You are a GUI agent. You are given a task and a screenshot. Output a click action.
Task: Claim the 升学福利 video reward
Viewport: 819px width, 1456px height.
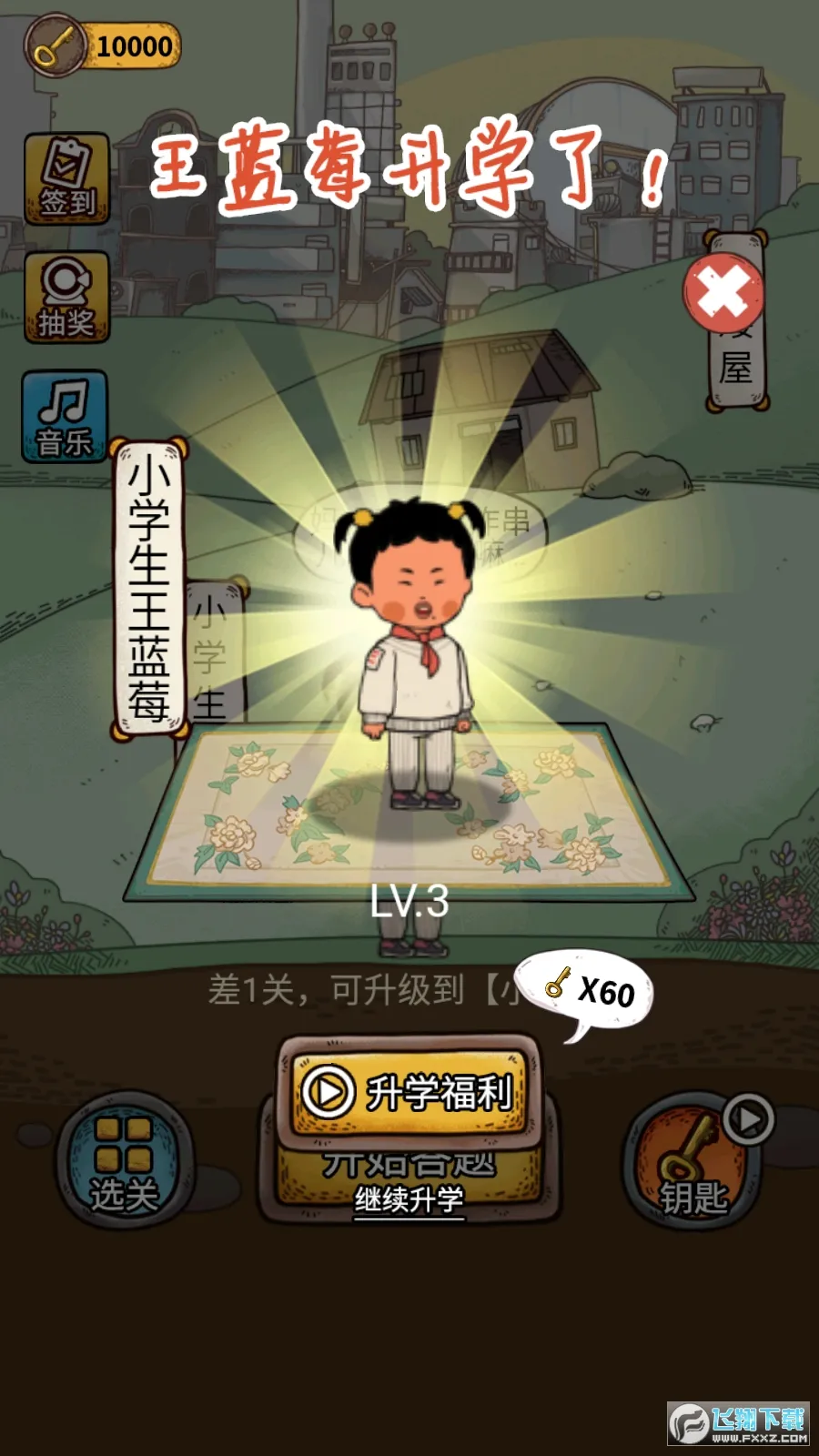[x=409, y=1091]
